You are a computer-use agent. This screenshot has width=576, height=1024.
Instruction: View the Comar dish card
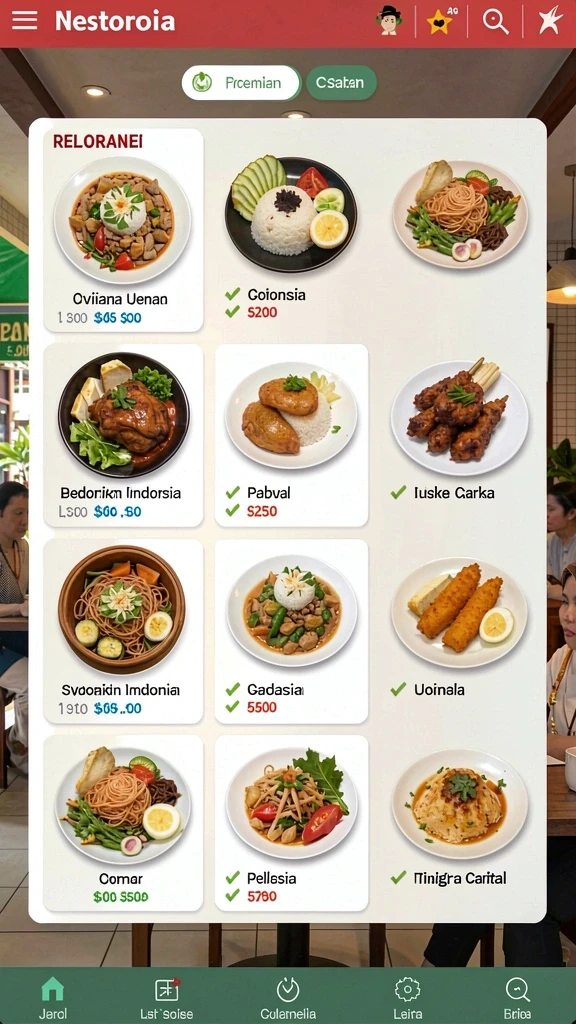[x=123, y=823]
